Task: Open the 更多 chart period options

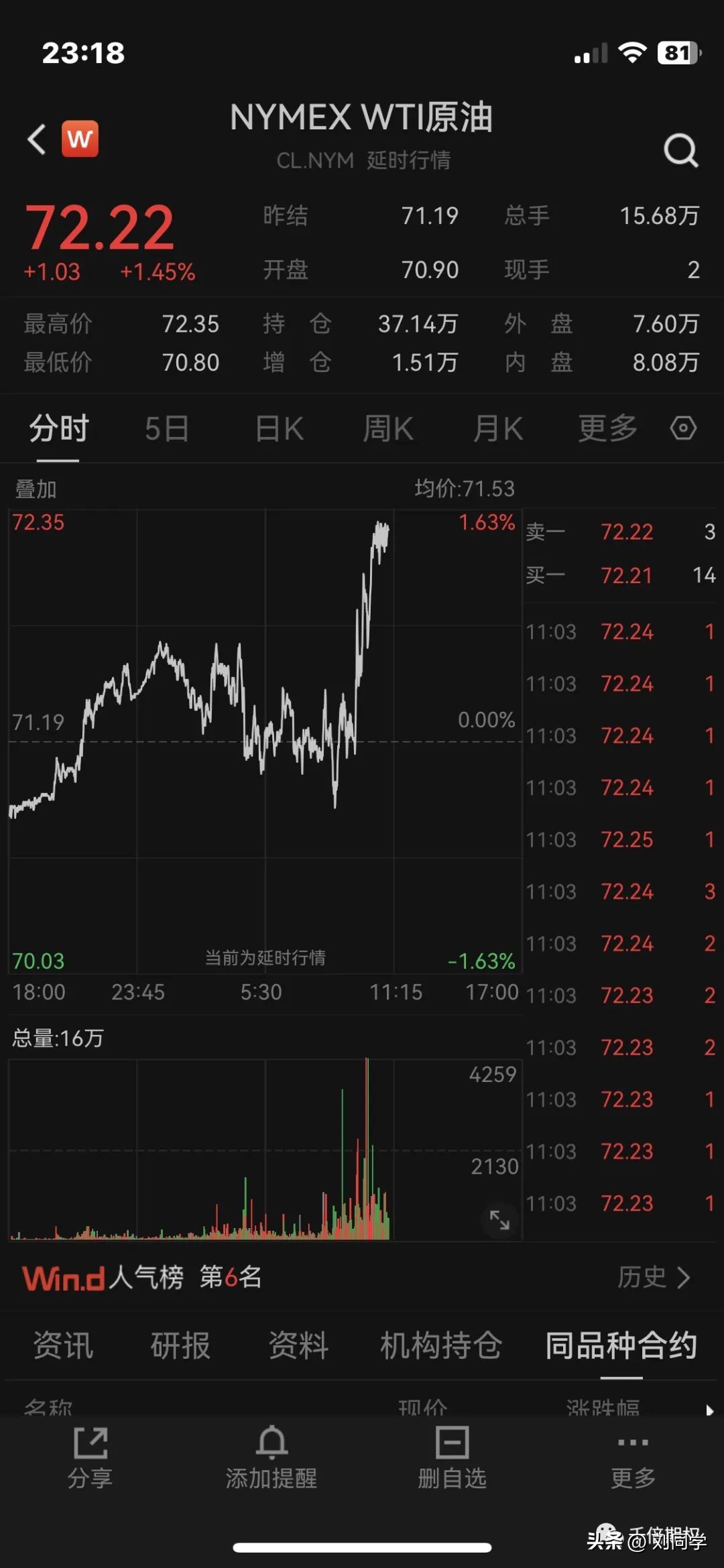Action: coord(607,429)
